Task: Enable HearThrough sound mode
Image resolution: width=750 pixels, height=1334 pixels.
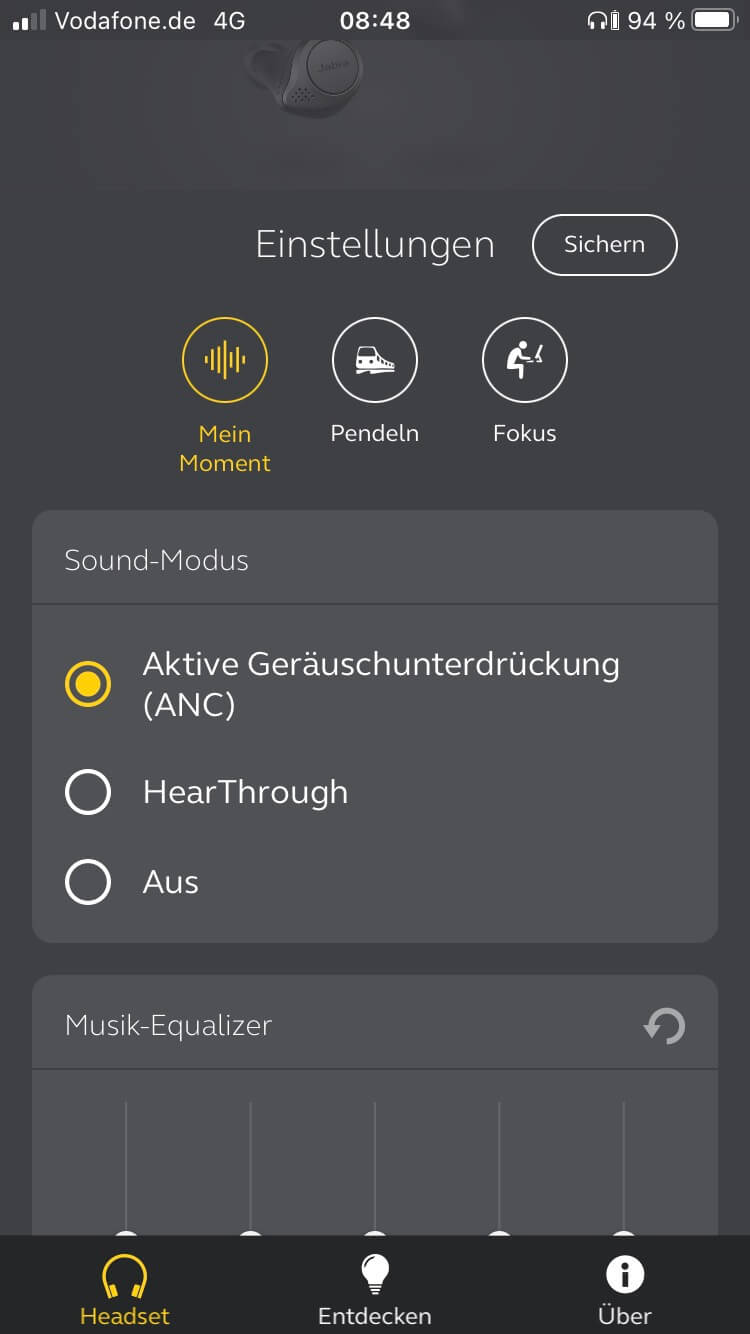Action: [x=88, y=792]
